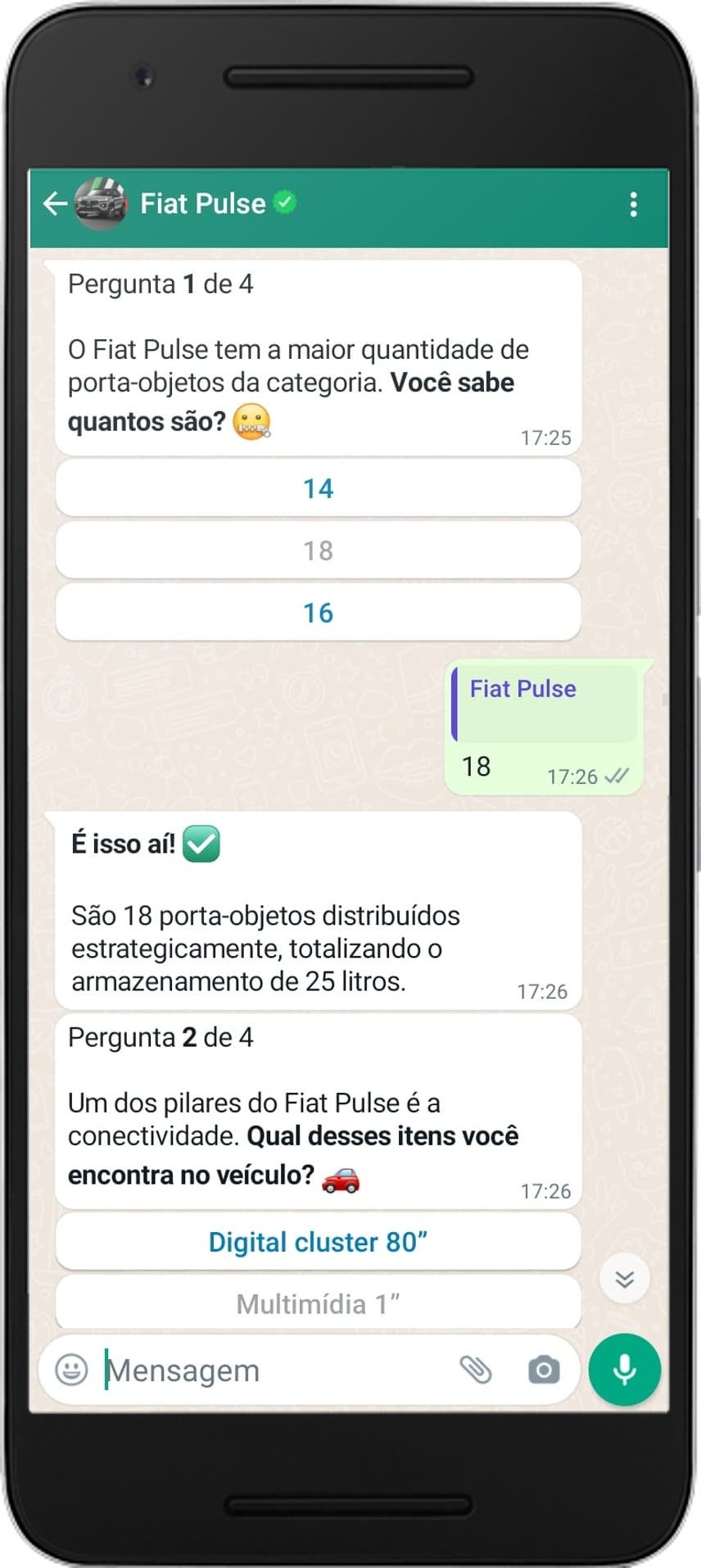Choose answer 14
The height and width of the screenshot is (1568, 701).
[319, 488]
